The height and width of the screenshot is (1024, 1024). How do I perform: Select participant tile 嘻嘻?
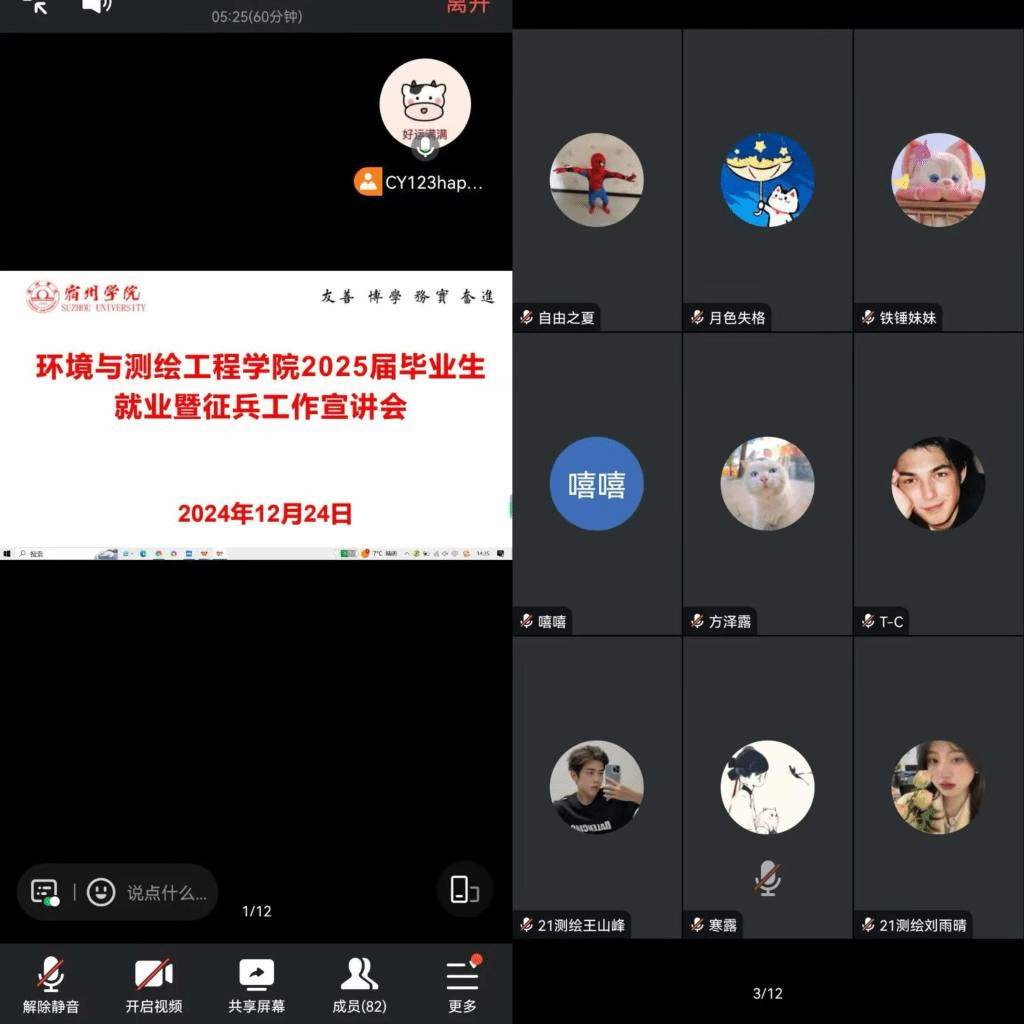coord(597,484)
